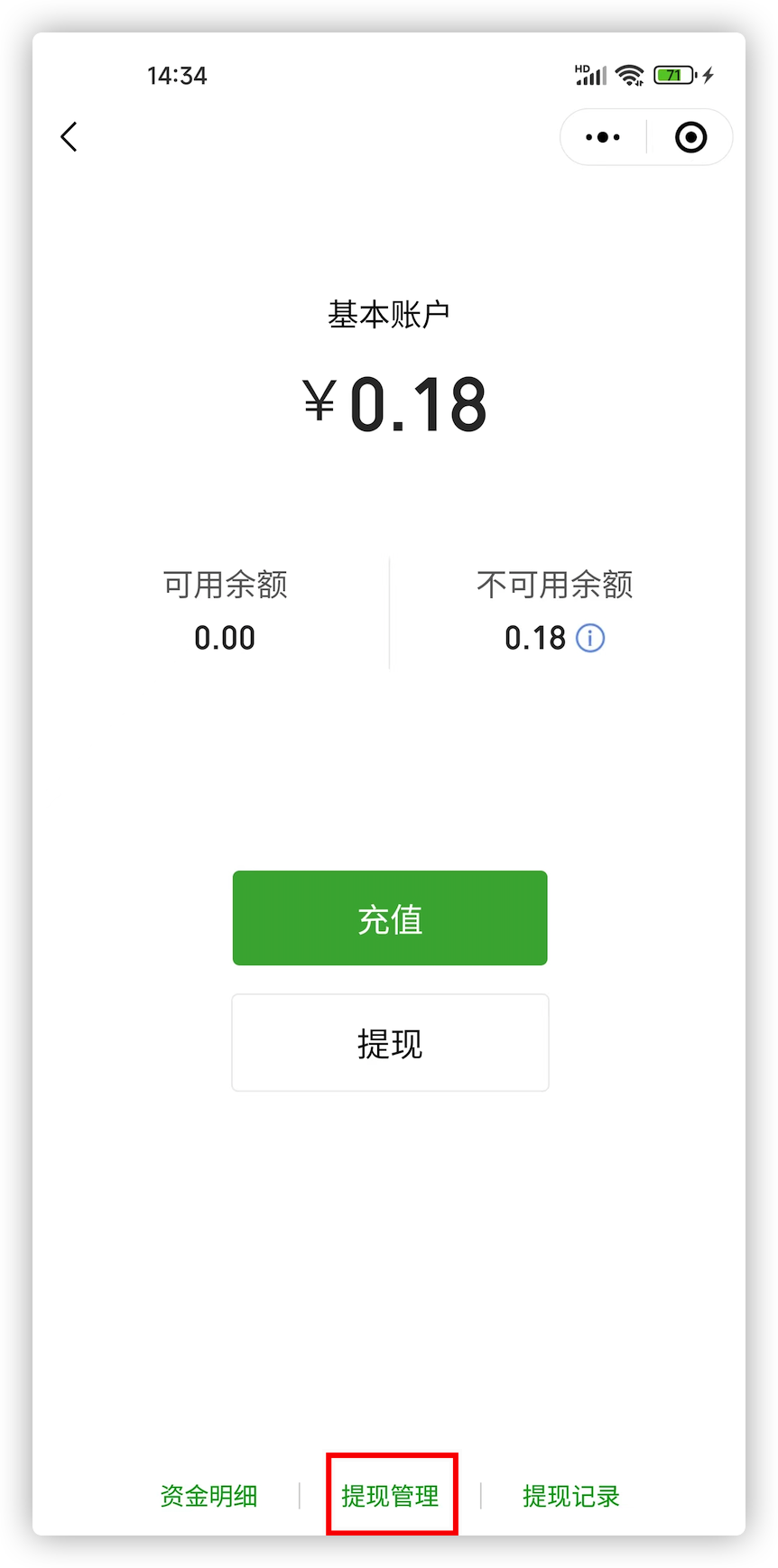This screenshot has height=1568, width=778.
Task: Close the mini program via the circle icon
Action: click(691, 137)
